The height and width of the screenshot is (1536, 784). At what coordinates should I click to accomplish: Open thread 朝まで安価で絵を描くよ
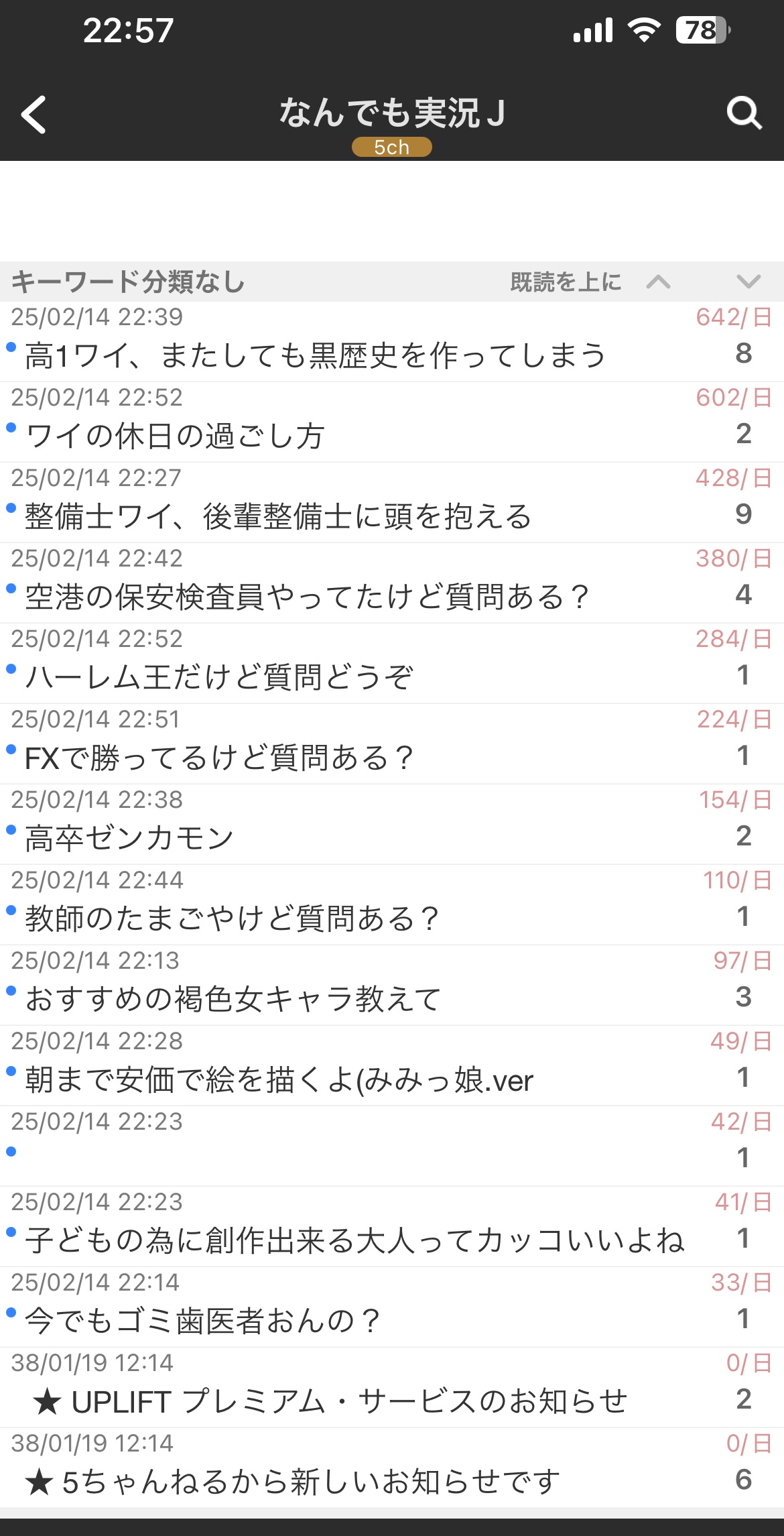point(392,1066)
